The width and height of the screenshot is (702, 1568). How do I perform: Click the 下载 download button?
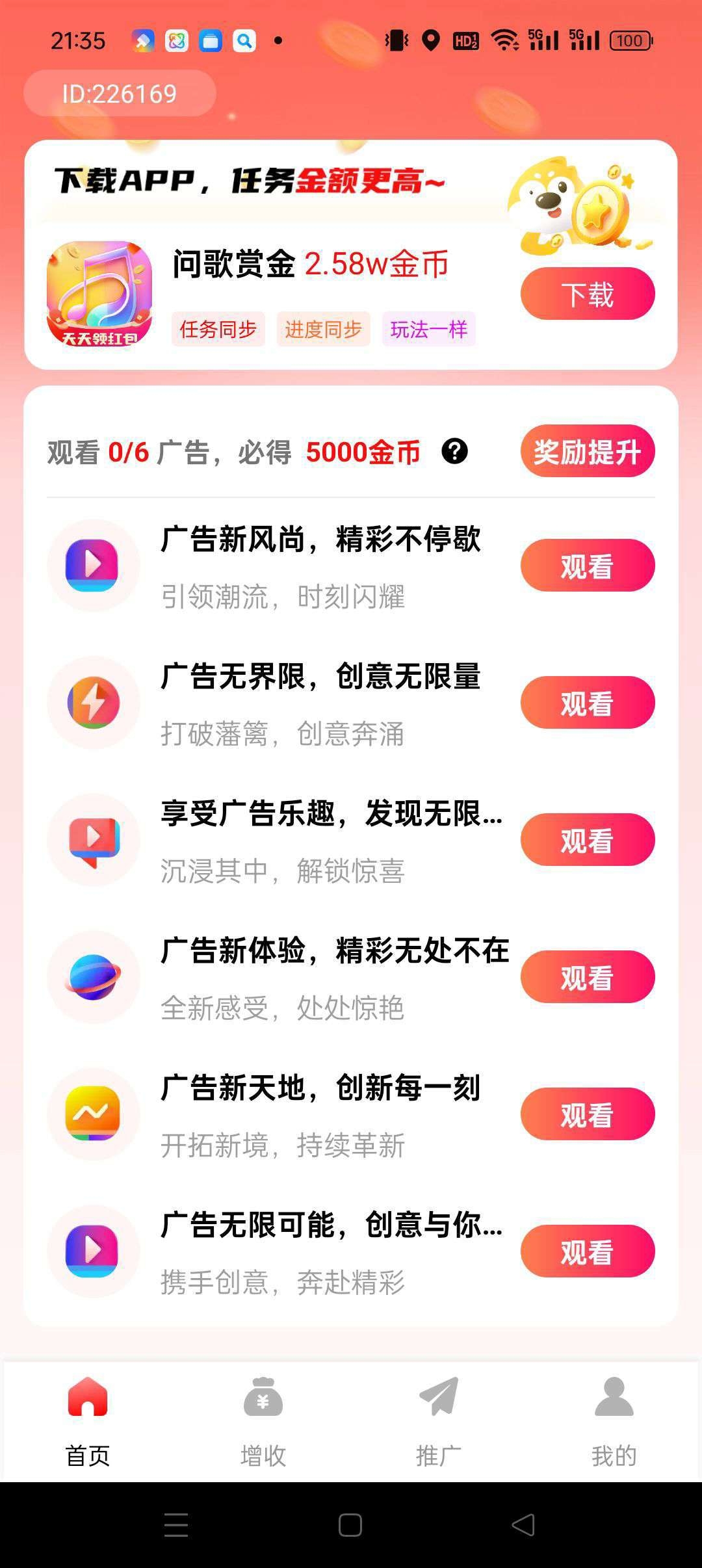[x=587, y=293]
